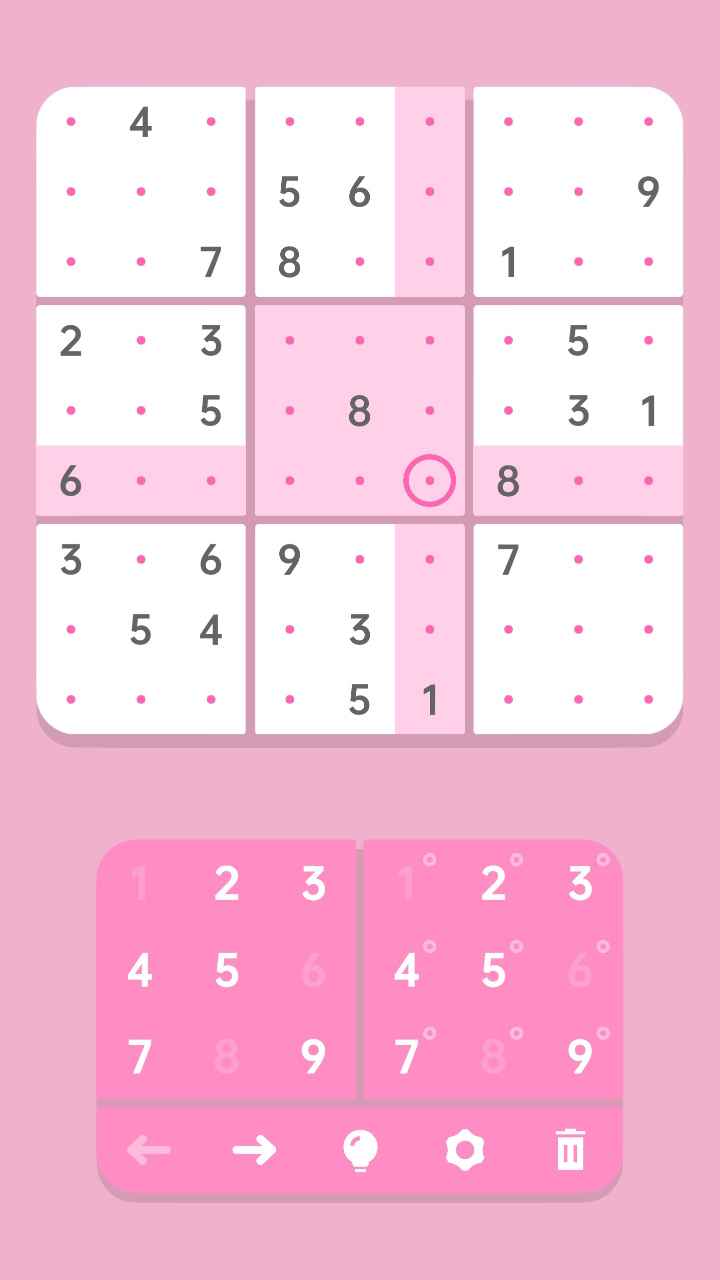Place digit 4 using the main keypad
Screen dimensions: 720x1280
coord(140,971)
